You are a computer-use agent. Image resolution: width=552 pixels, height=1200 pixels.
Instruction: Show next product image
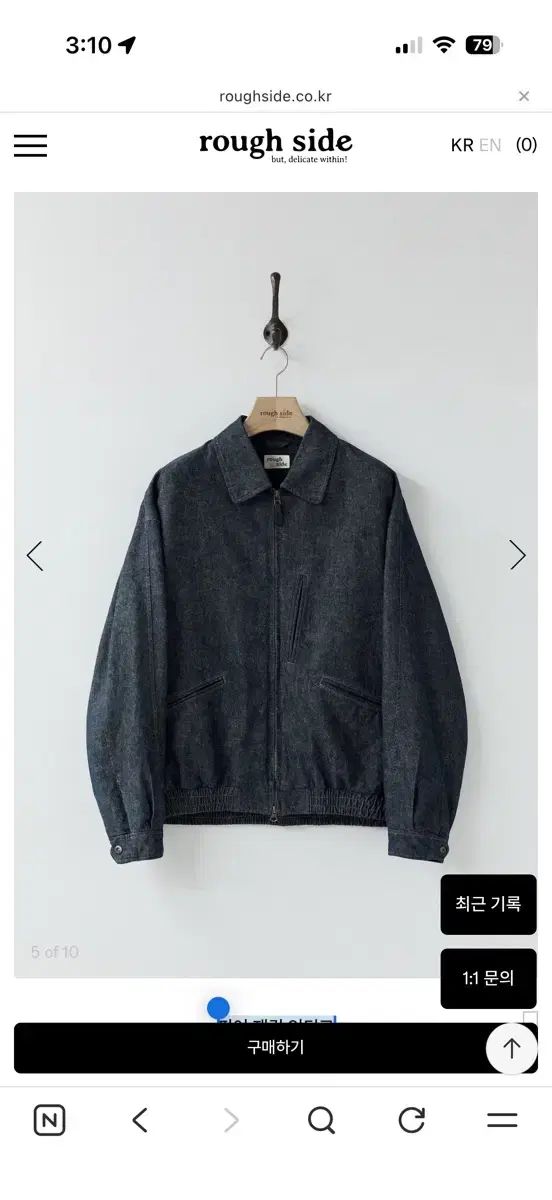[517, 555]
